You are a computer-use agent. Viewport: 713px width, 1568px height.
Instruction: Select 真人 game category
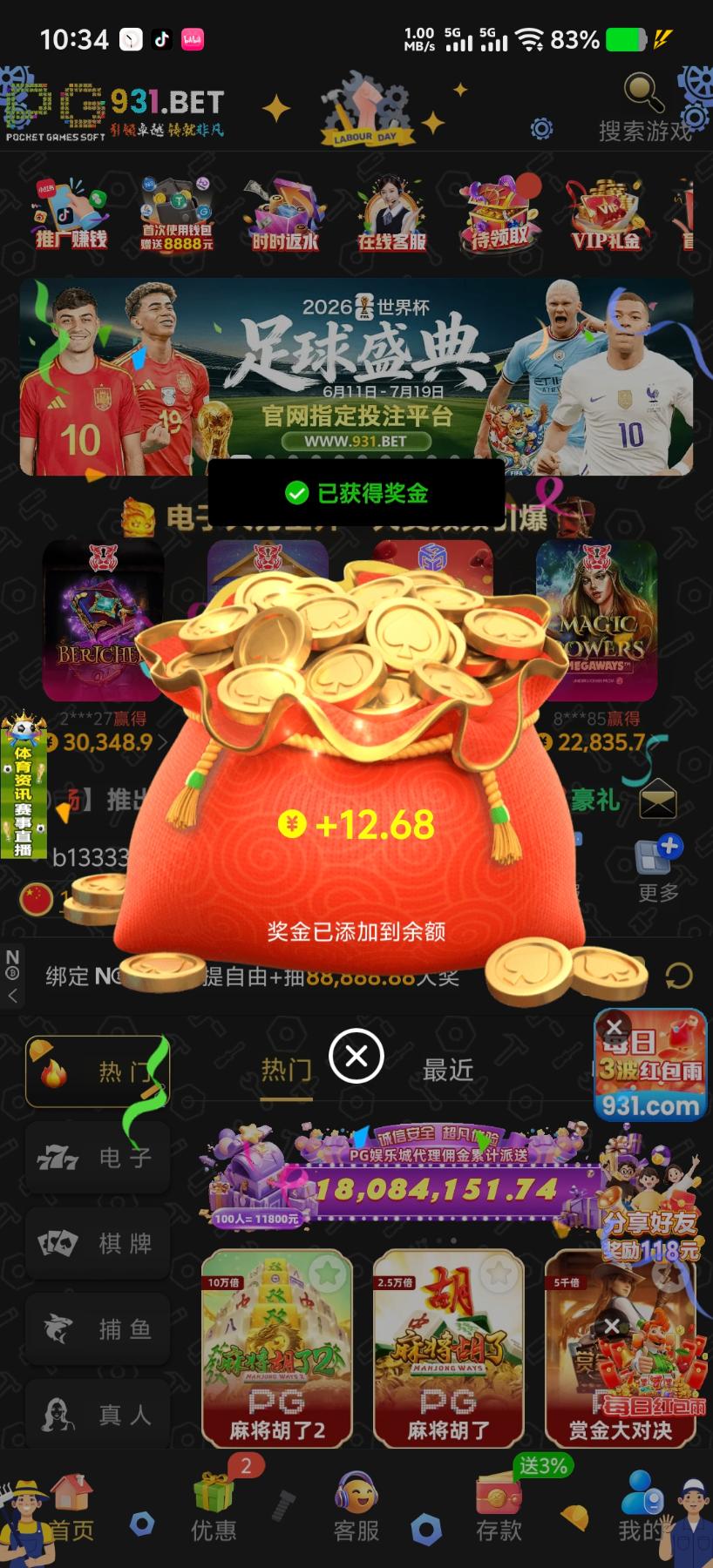pyautogui.click(x=98, y=1414)
